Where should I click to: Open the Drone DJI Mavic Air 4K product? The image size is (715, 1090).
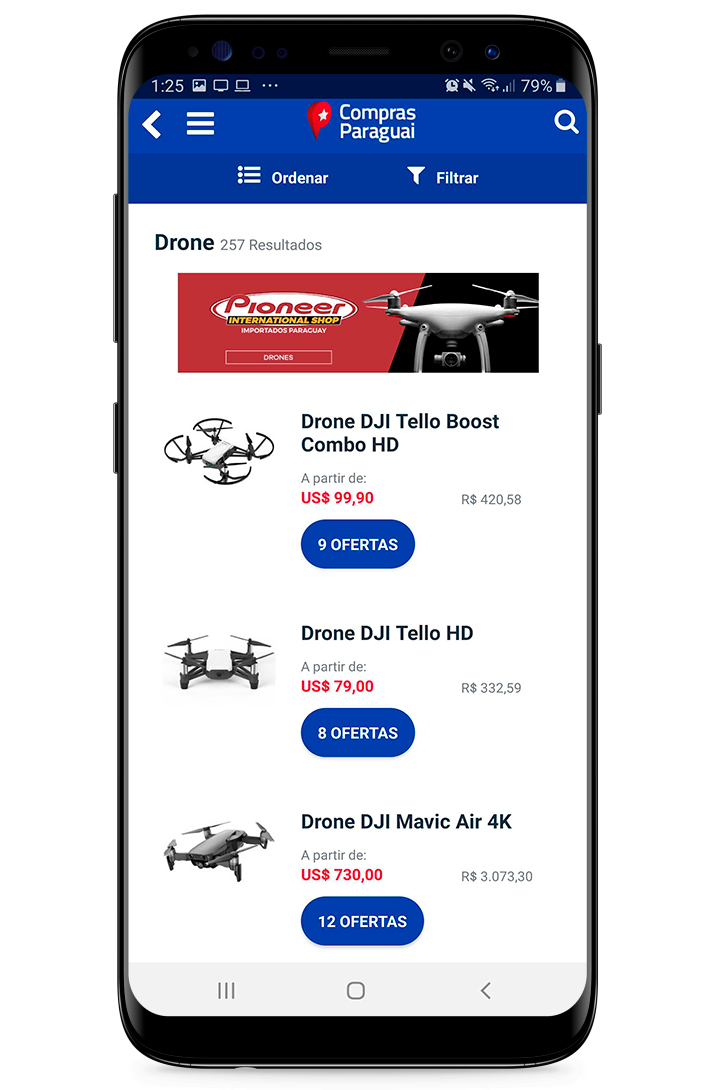click(x=406, y=822)
